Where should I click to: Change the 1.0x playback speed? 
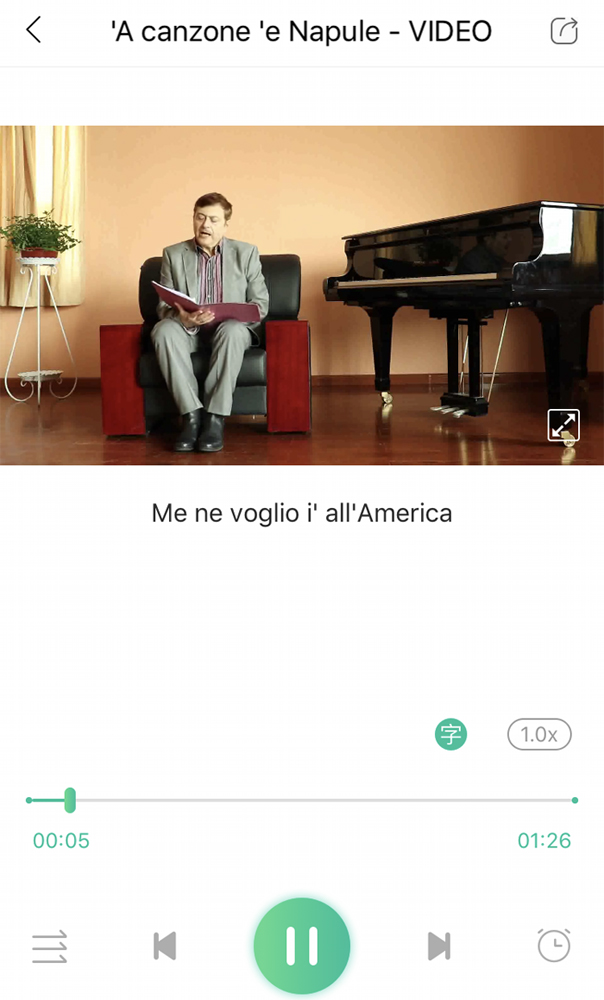(x=539, y=735)
